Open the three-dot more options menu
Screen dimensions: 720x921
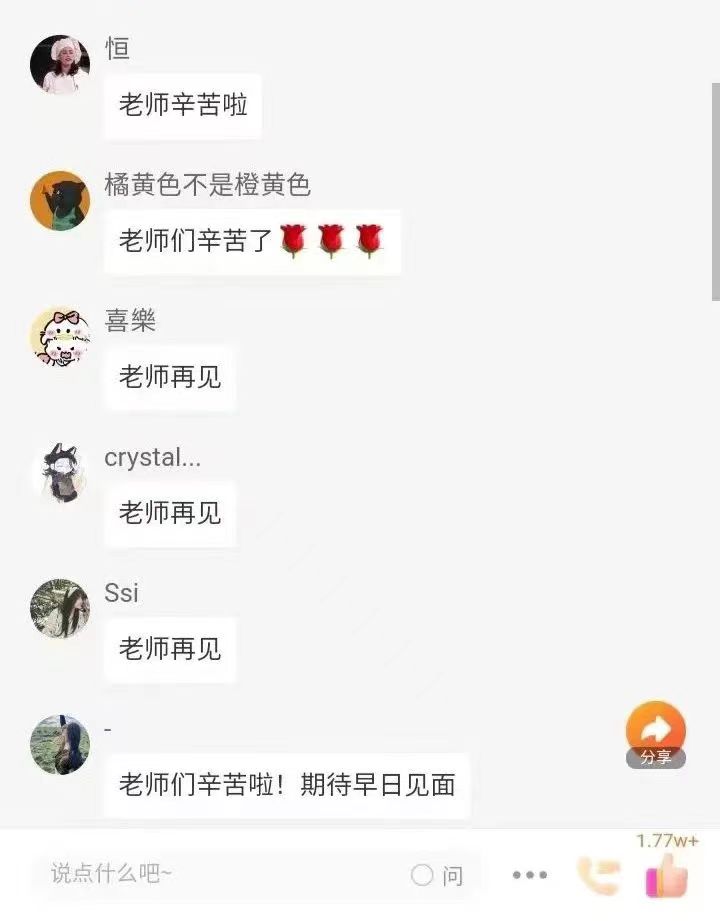click(529, 875)
